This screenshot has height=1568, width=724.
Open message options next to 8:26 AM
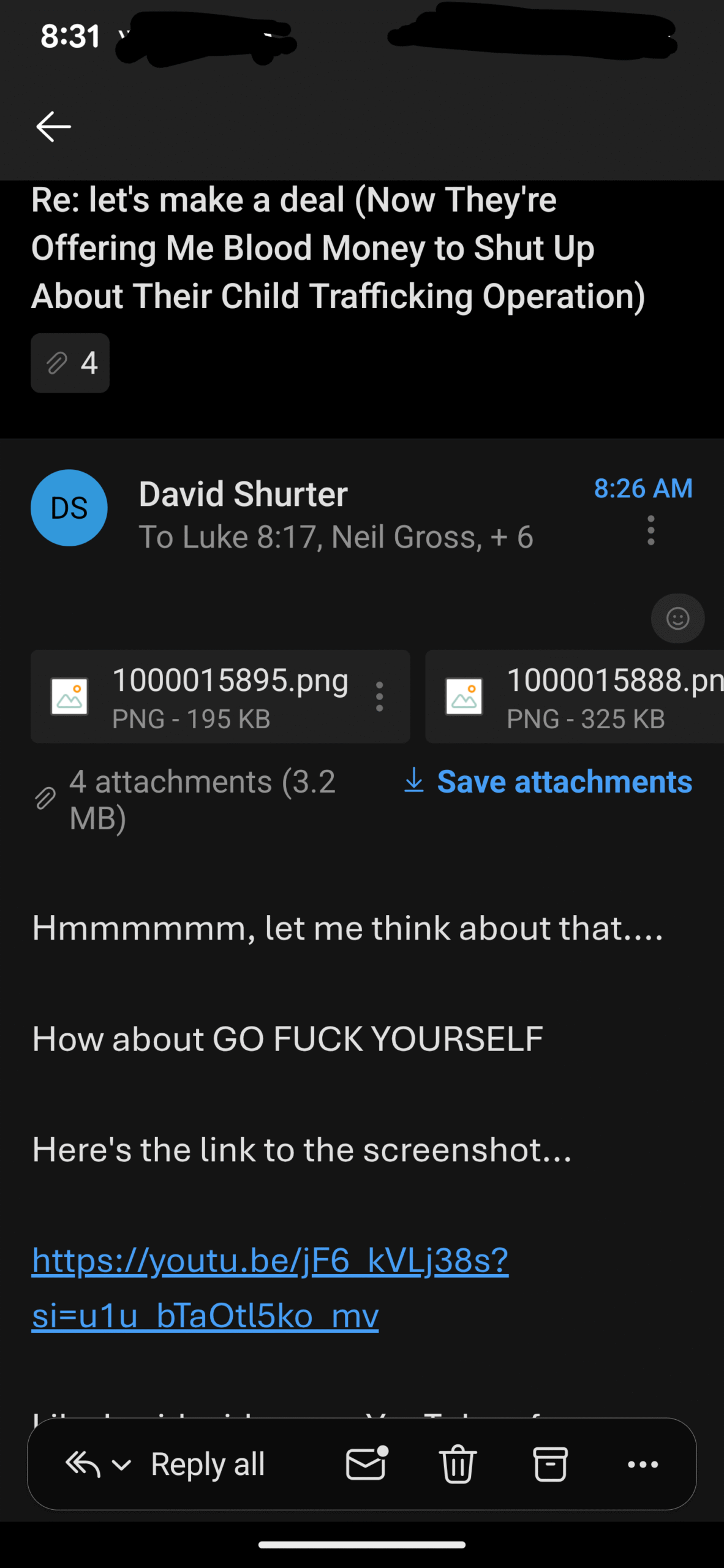[x=650, y=530]
